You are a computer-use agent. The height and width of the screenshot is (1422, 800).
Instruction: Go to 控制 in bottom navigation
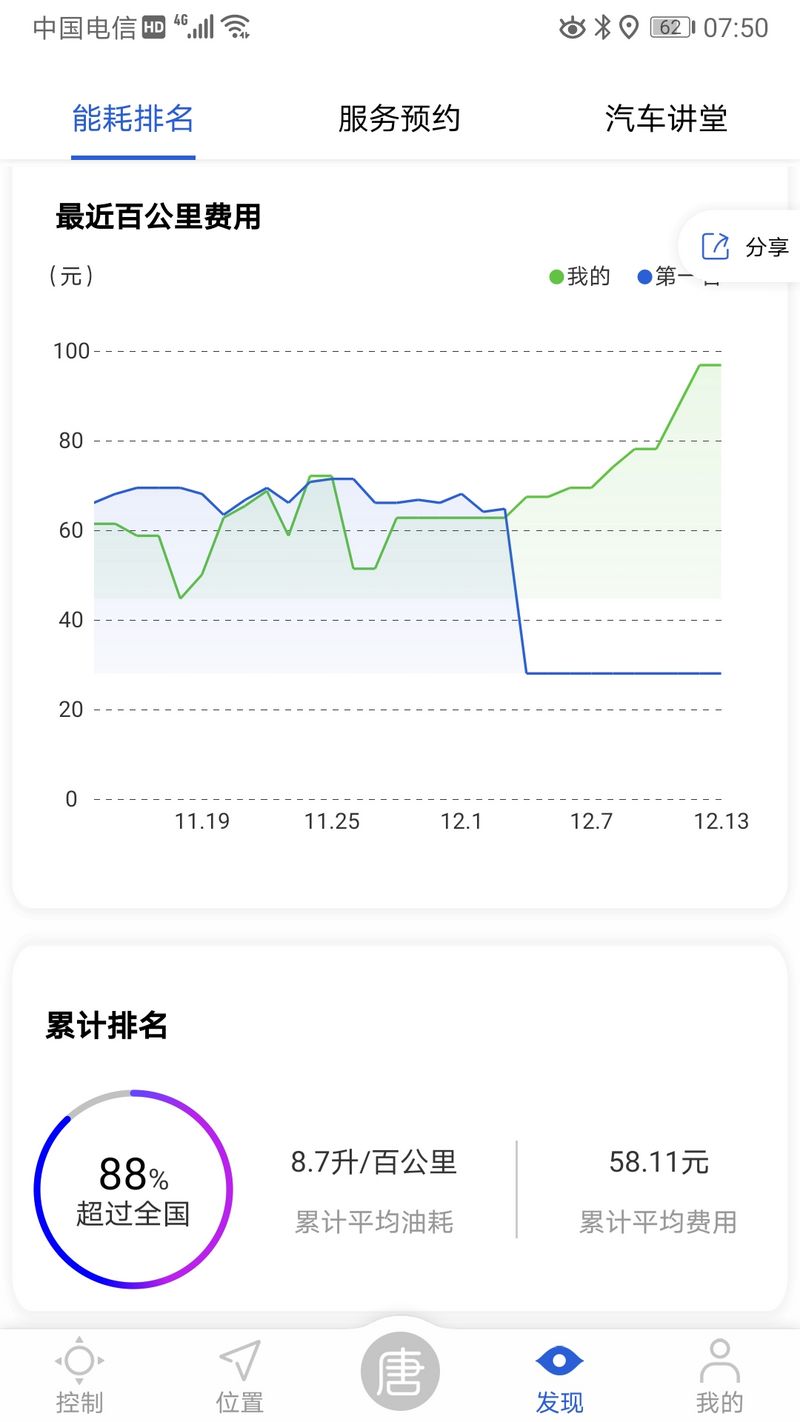[x=79, y=1377]
